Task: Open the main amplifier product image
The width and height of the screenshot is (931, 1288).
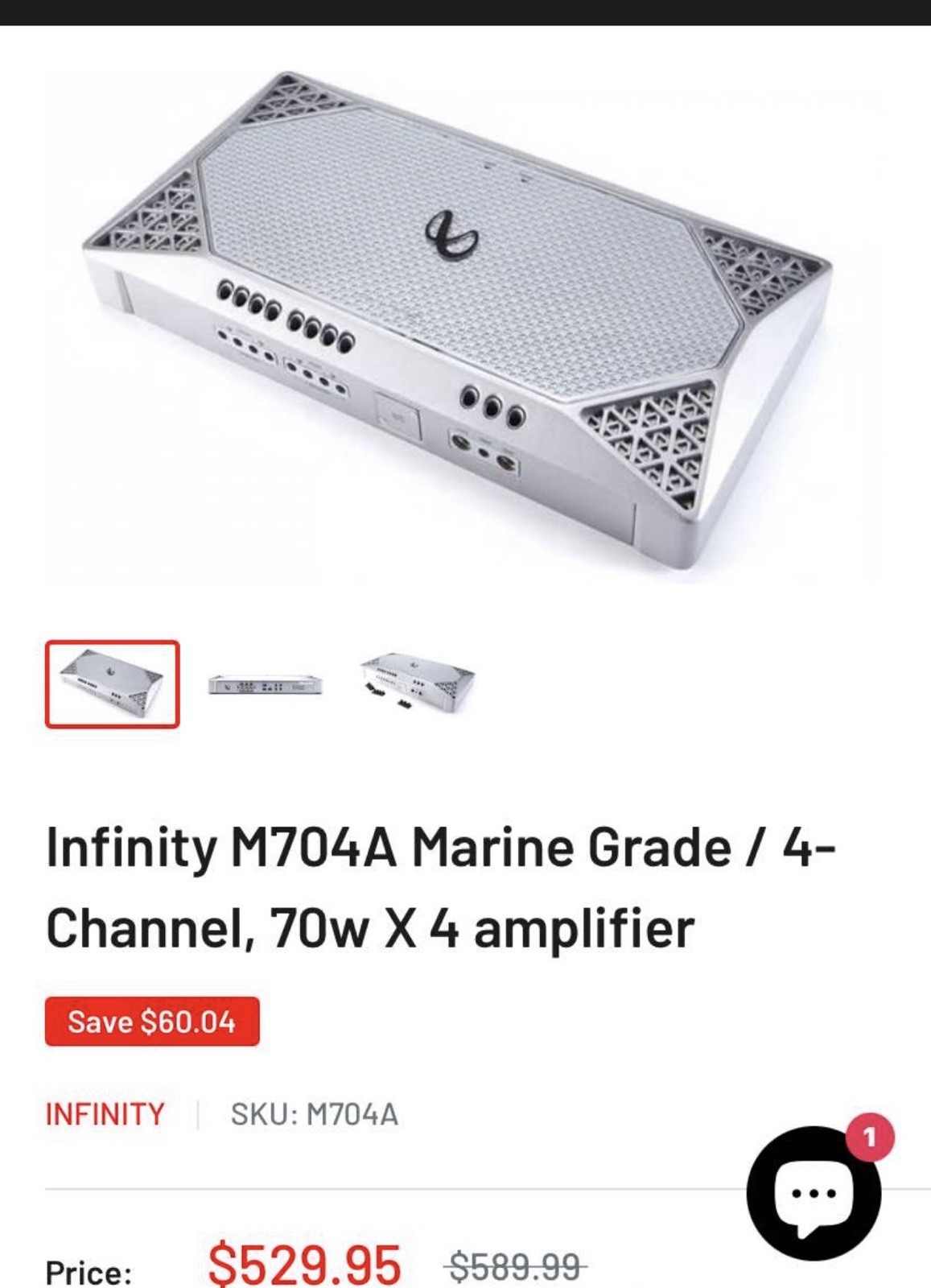Action: (x=459, y=322)
